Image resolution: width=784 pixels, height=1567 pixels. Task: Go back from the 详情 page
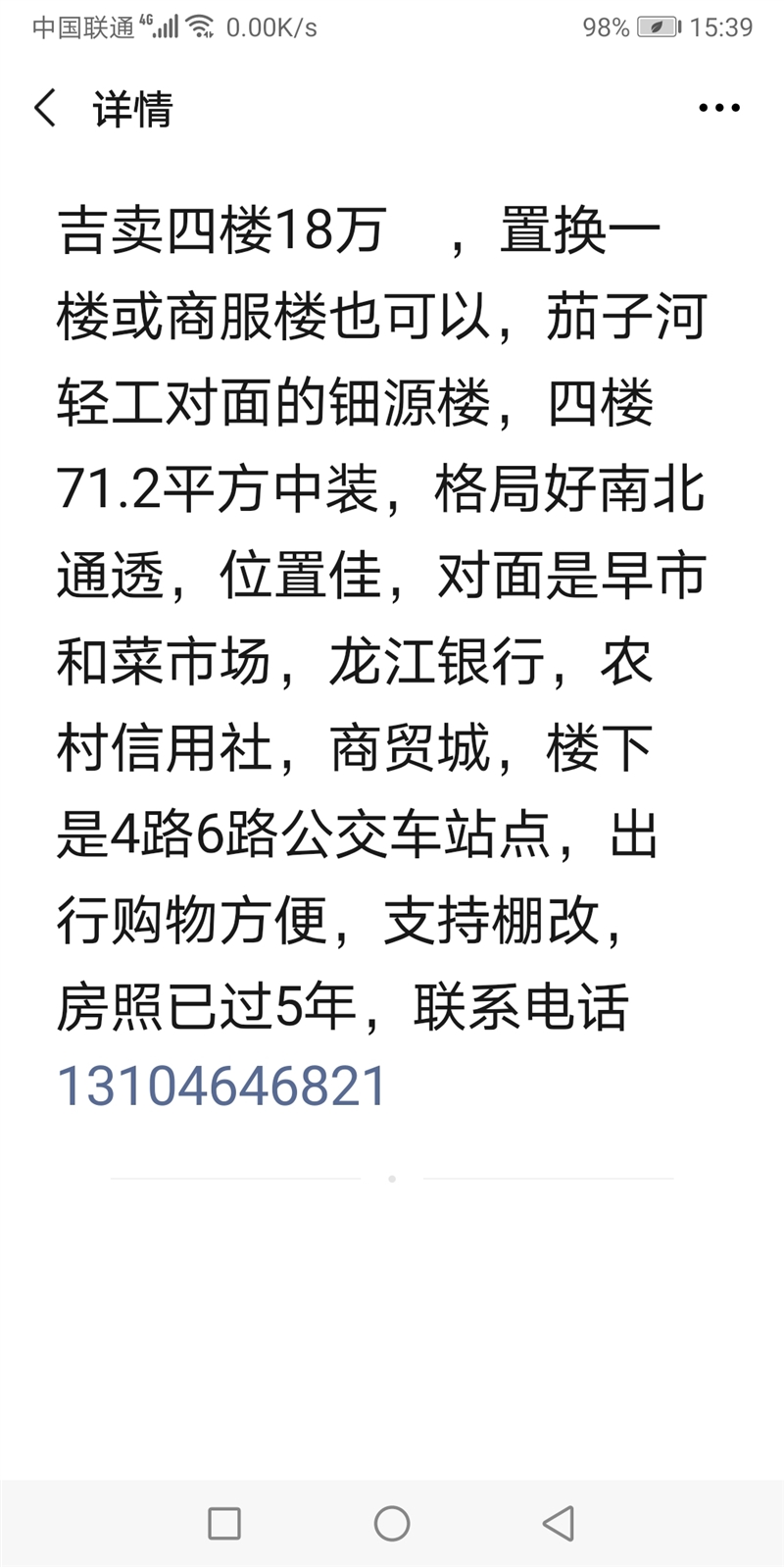[x=45, y=108]
